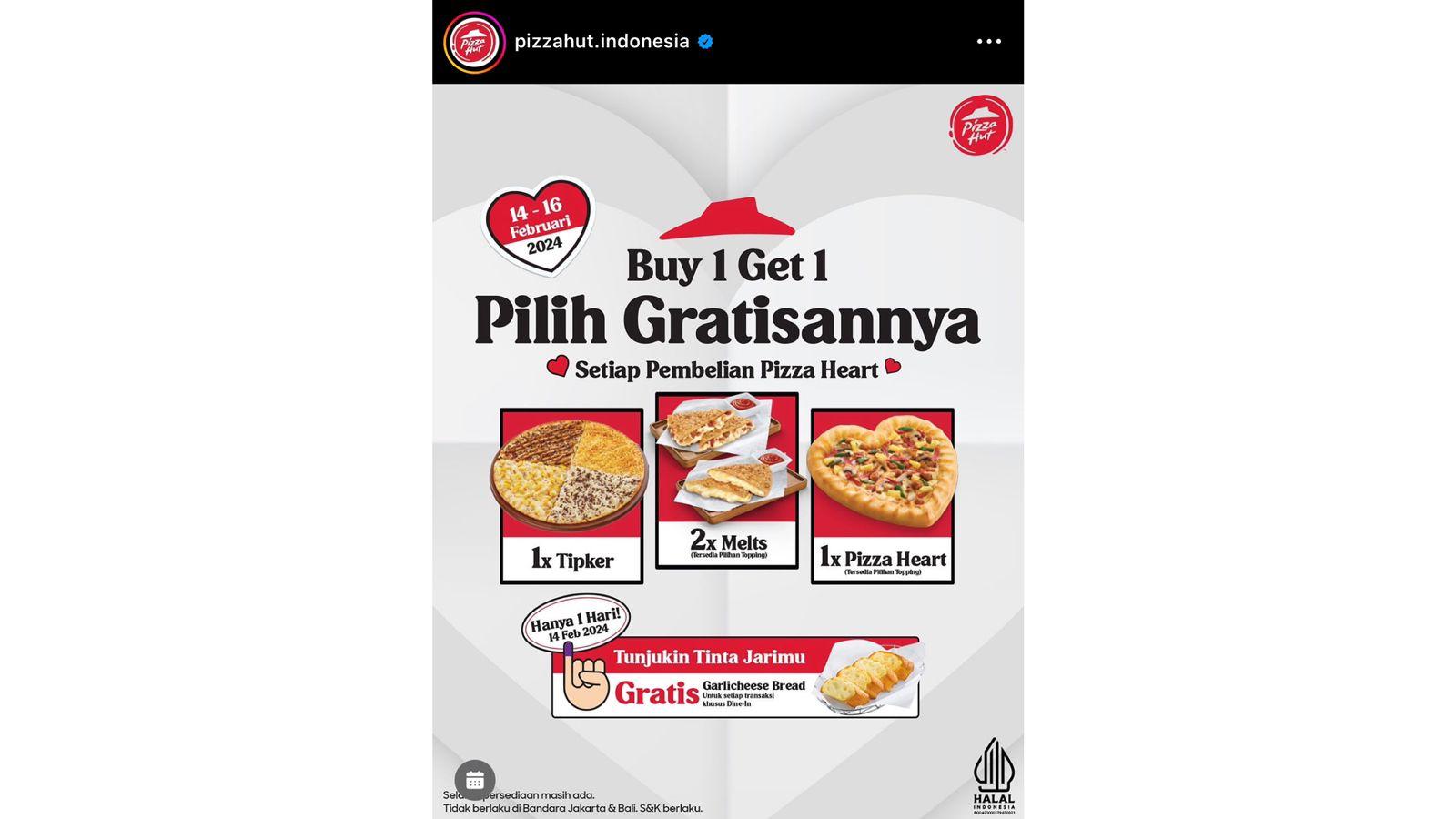Open the pizzahut.indonesia username link
The height and width of the screenshot is (819, 1456).
(x=602, y=42)
